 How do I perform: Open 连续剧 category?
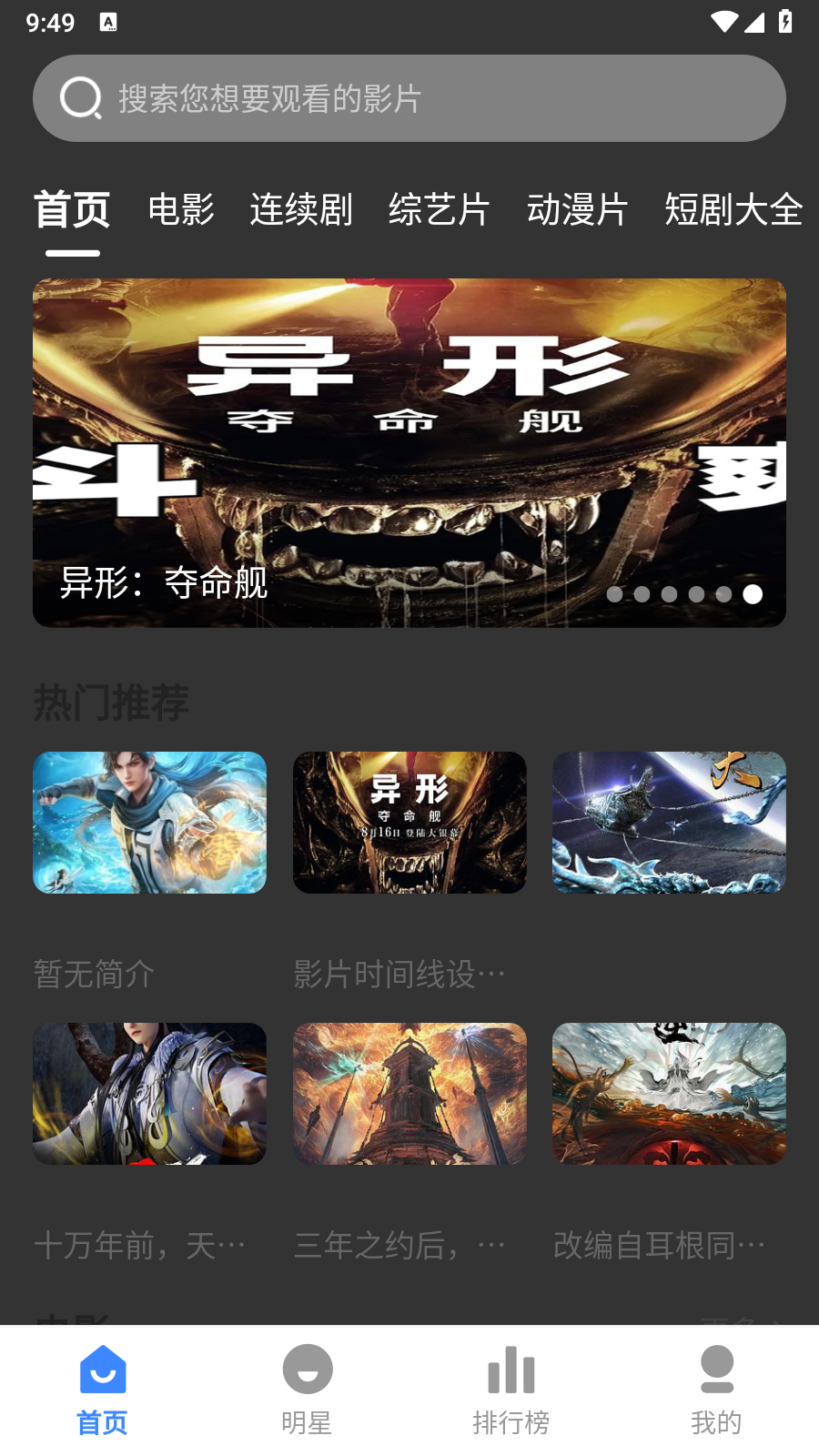coord(302,210)
